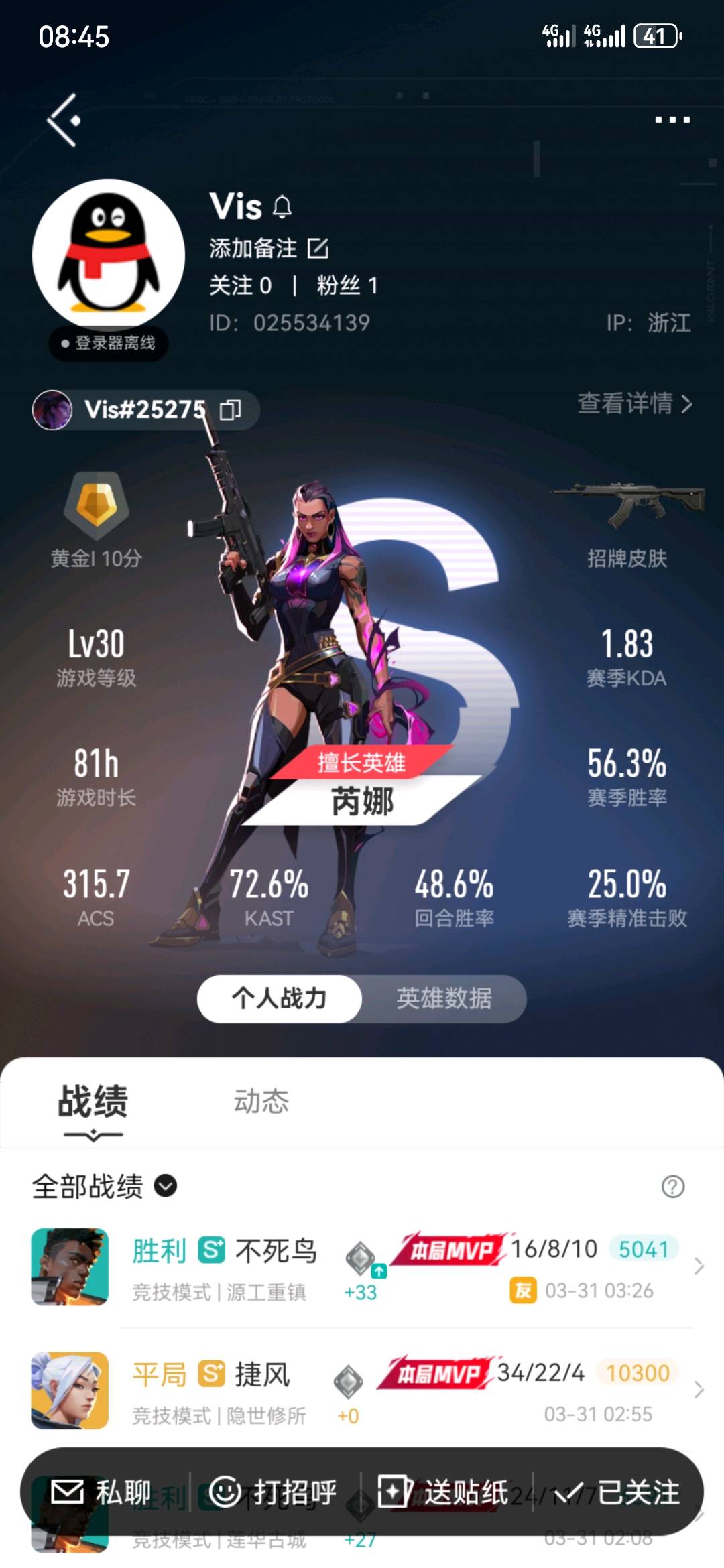Open the 捷风 draw match on 隐世修所
This screenshot has width=724, height=1568.
click(x=362, y=1390)
